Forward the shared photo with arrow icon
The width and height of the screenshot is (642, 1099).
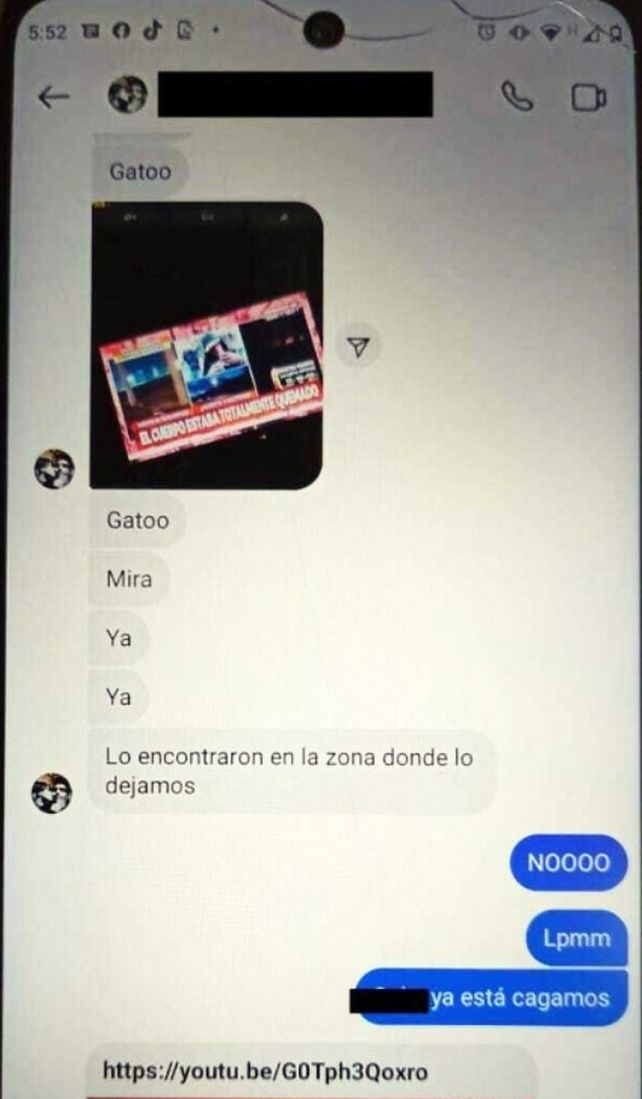click(x=358, y=347)
